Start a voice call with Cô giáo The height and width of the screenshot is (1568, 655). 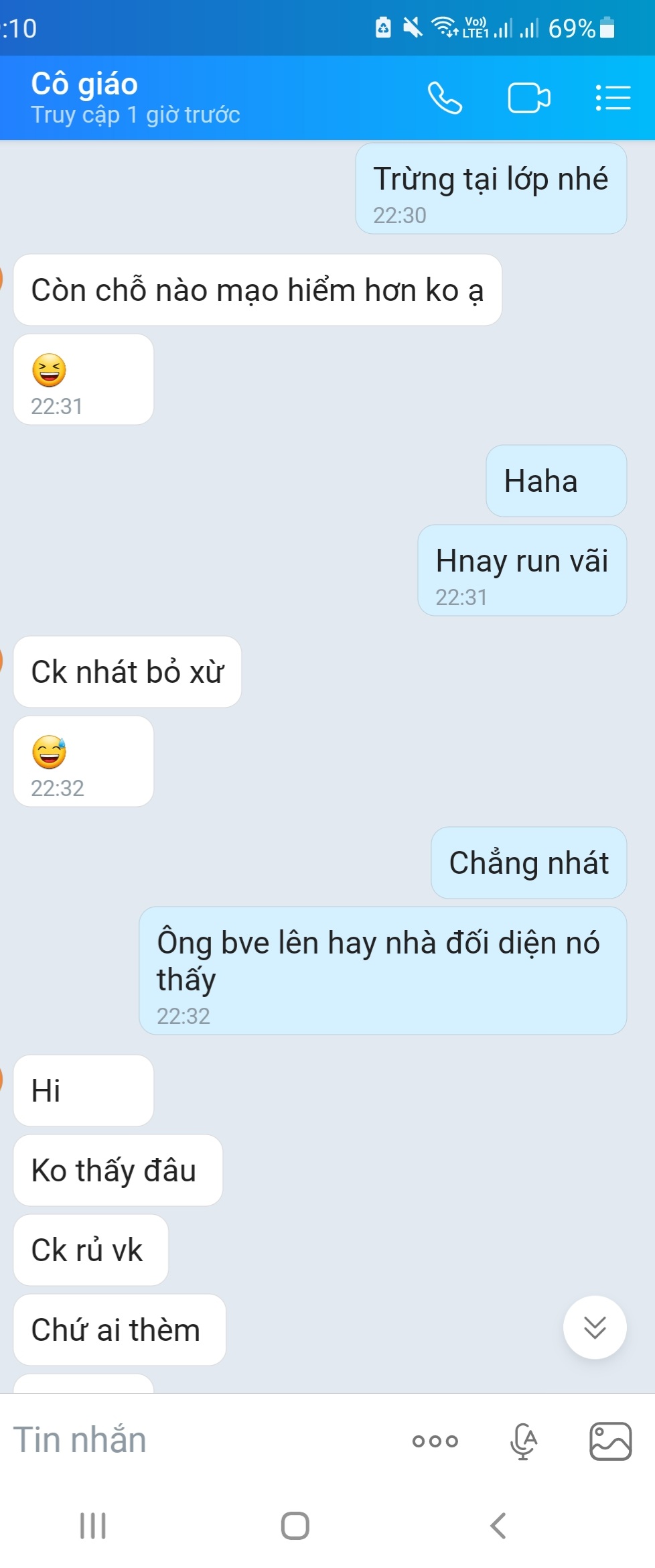point(445,98)
